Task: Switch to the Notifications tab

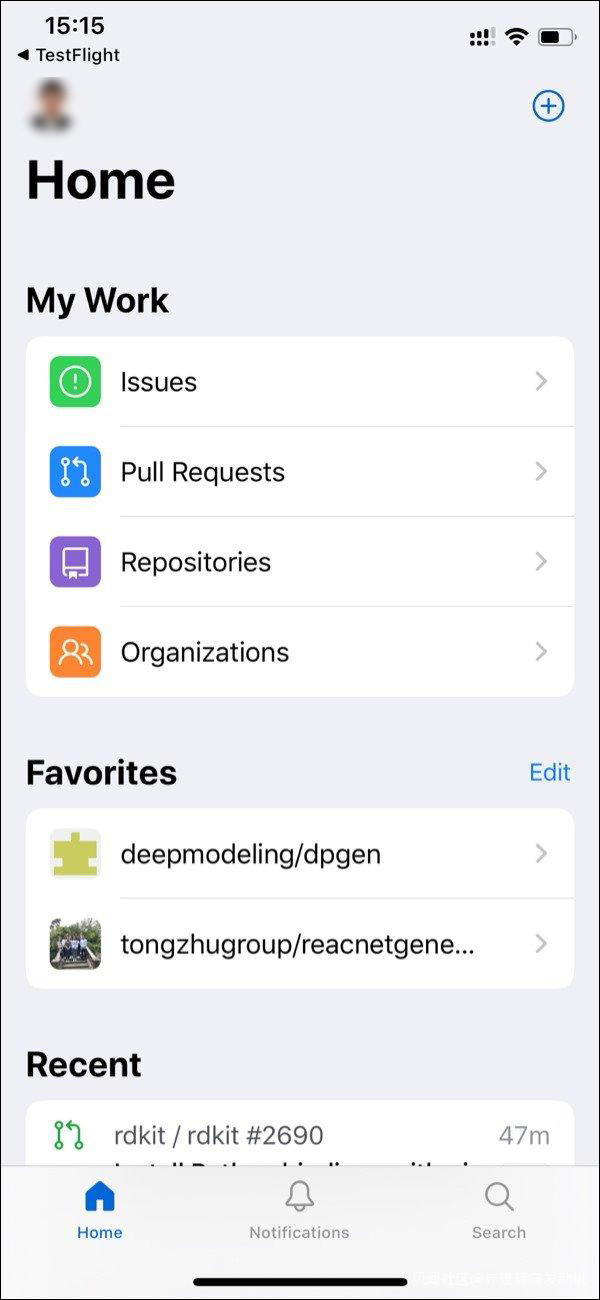Action: point(299,1210)
